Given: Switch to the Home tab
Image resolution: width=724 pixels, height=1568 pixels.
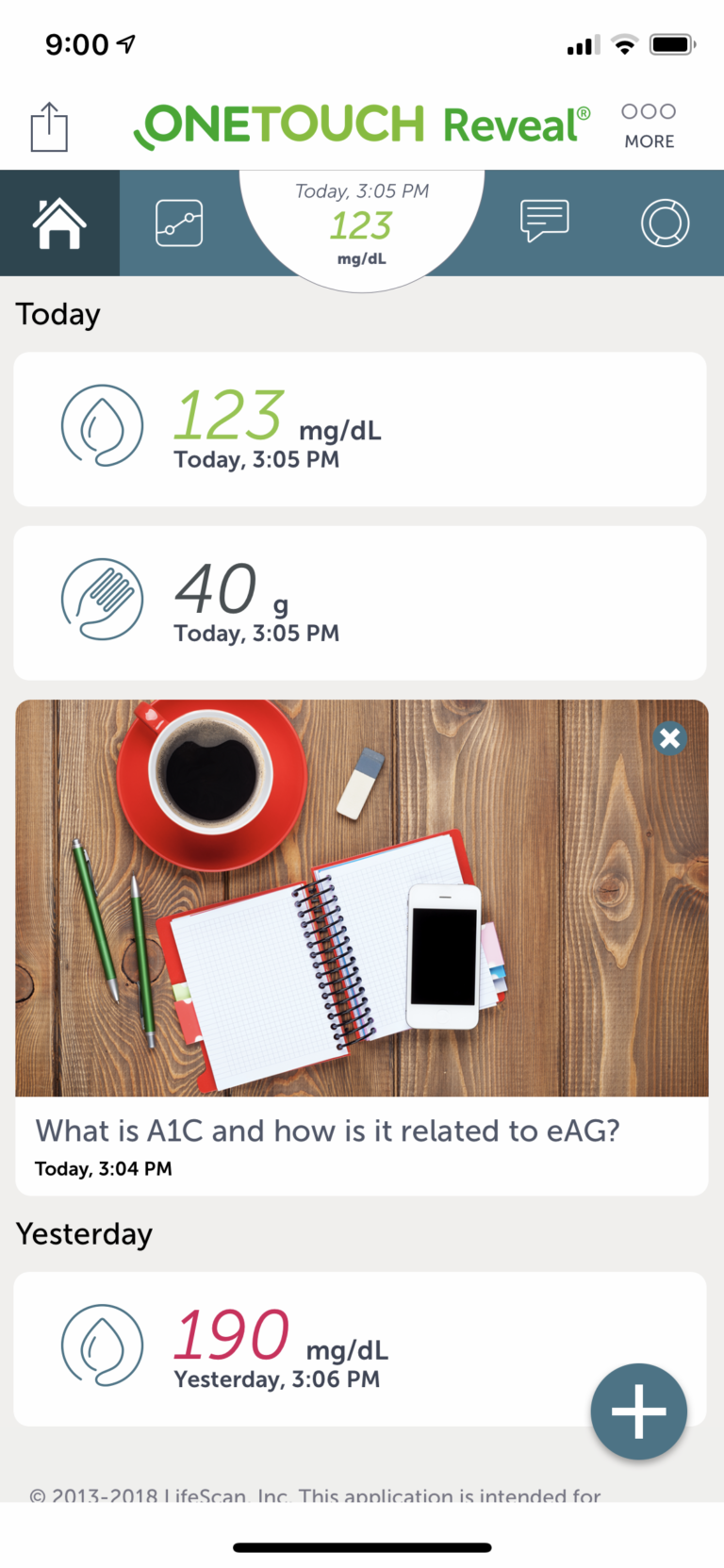Looking at the screenshot, I should click(x=59, y=223).
